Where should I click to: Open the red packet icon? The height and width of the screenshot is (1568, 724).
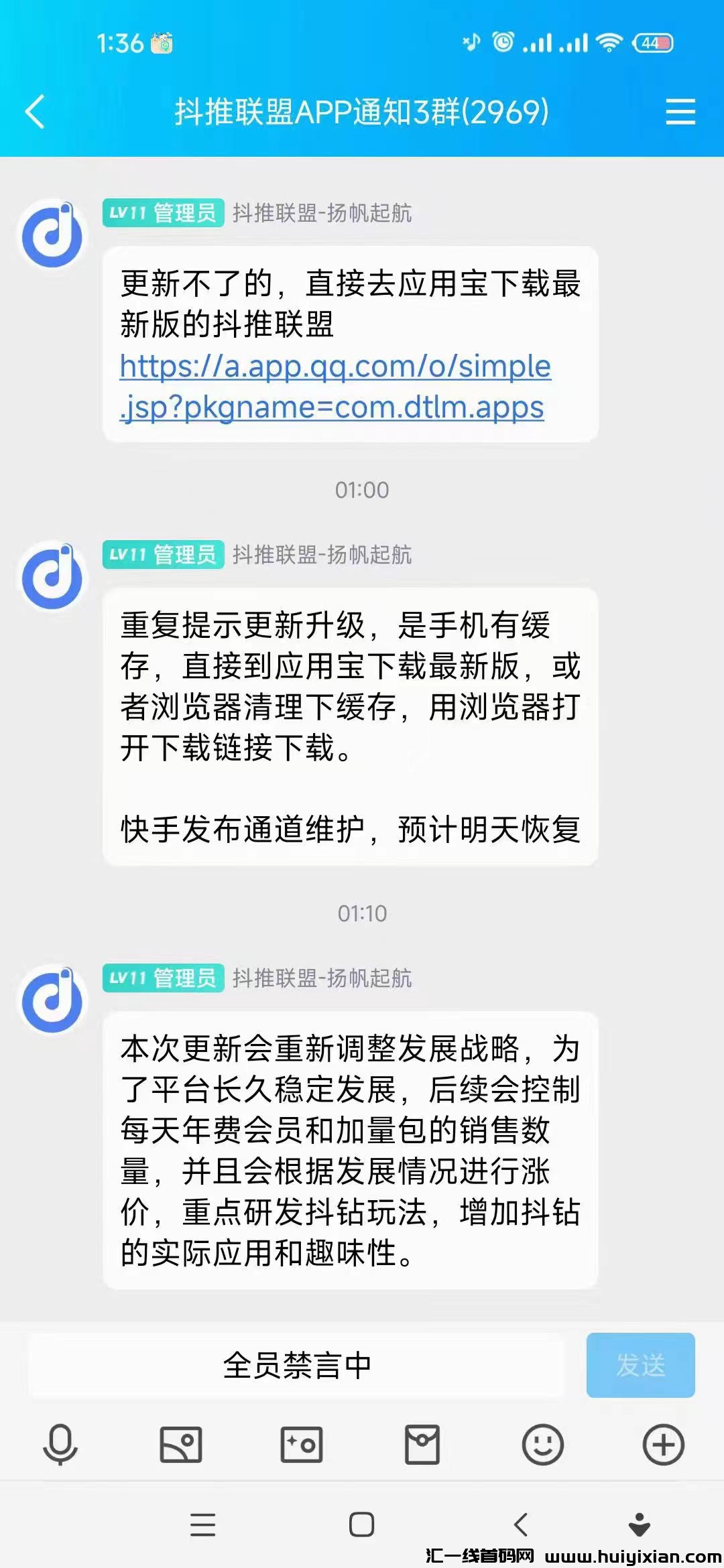coord(422,1444)
